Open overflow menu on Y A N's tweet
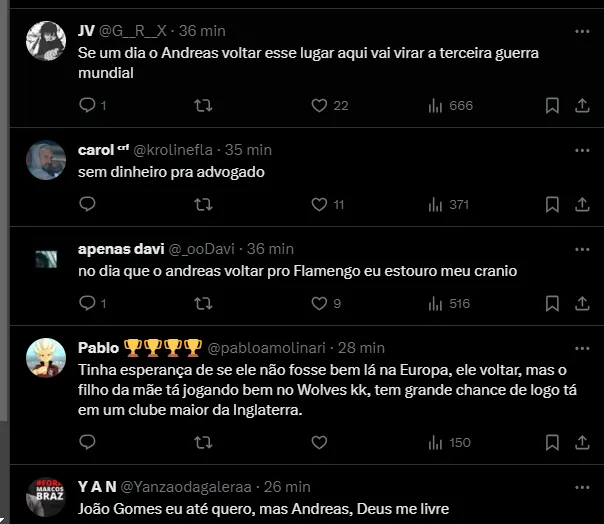Viewport: 604px width, 524px height. coord(583,487)
